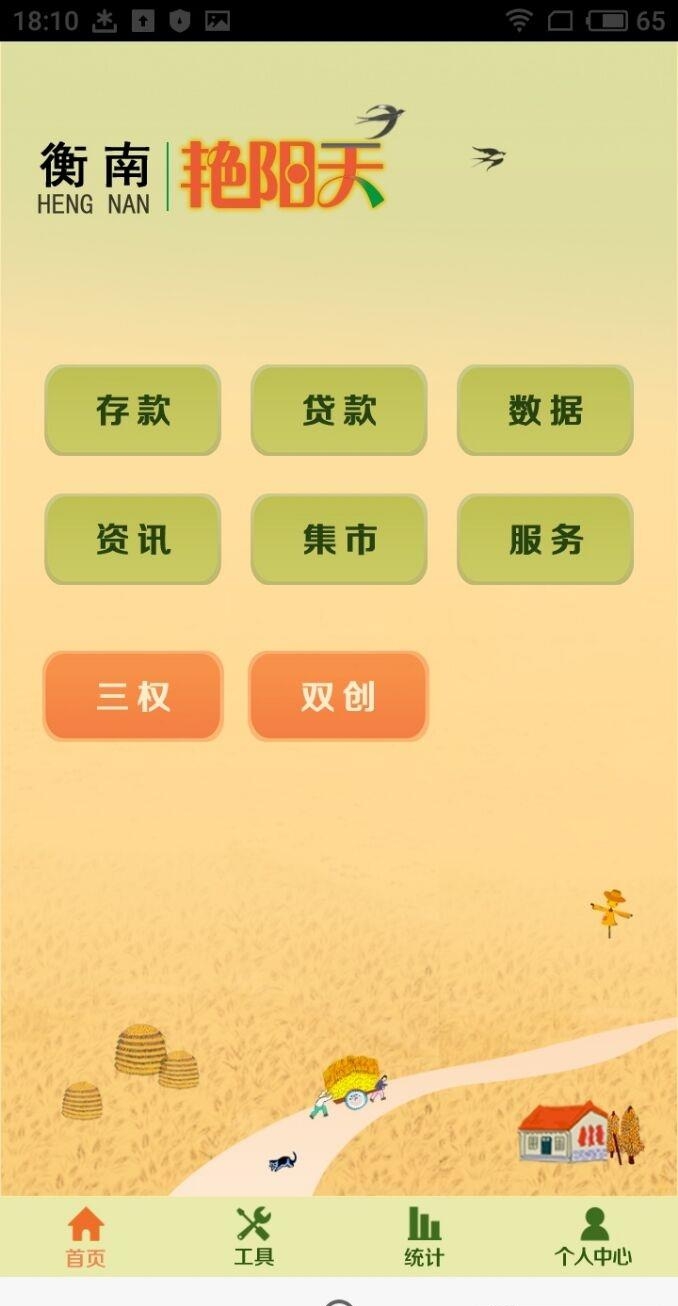The width and height of the screenshot is (678, 1306).
Task: Go to the 统计 statistics tab
Action: click(x=424, y=1237)
